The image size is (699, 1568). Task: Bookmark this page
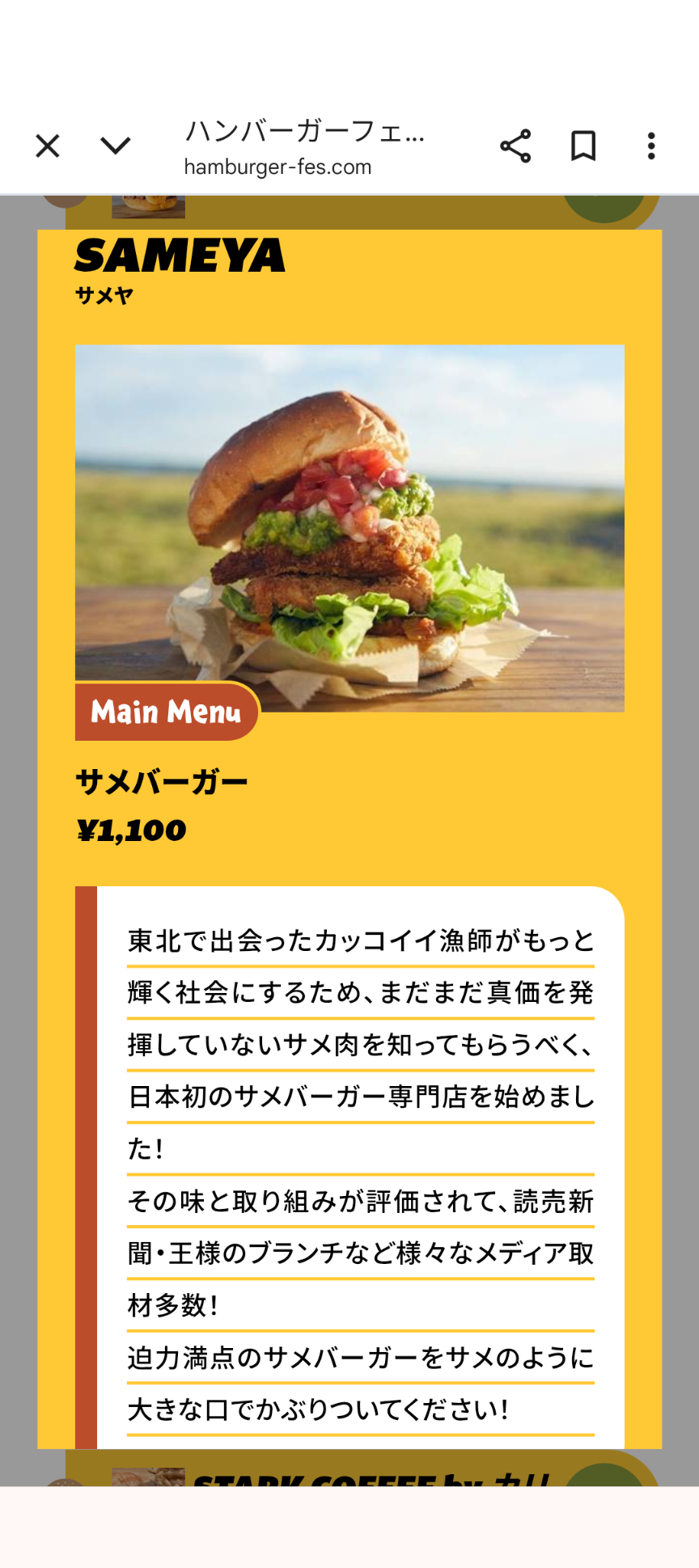tap(583, 146)
